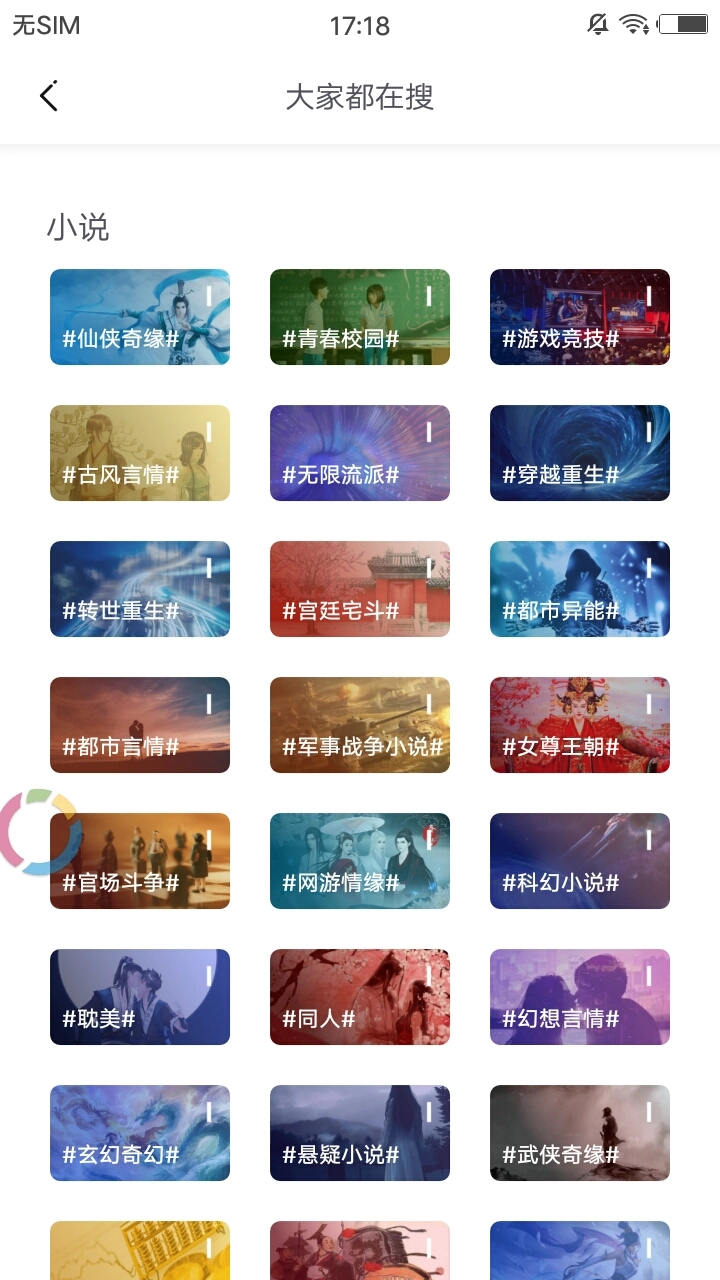
Task: Open the #仙侠奇缘# search tag
Action: pyautogui.click(x=139, y=316)
